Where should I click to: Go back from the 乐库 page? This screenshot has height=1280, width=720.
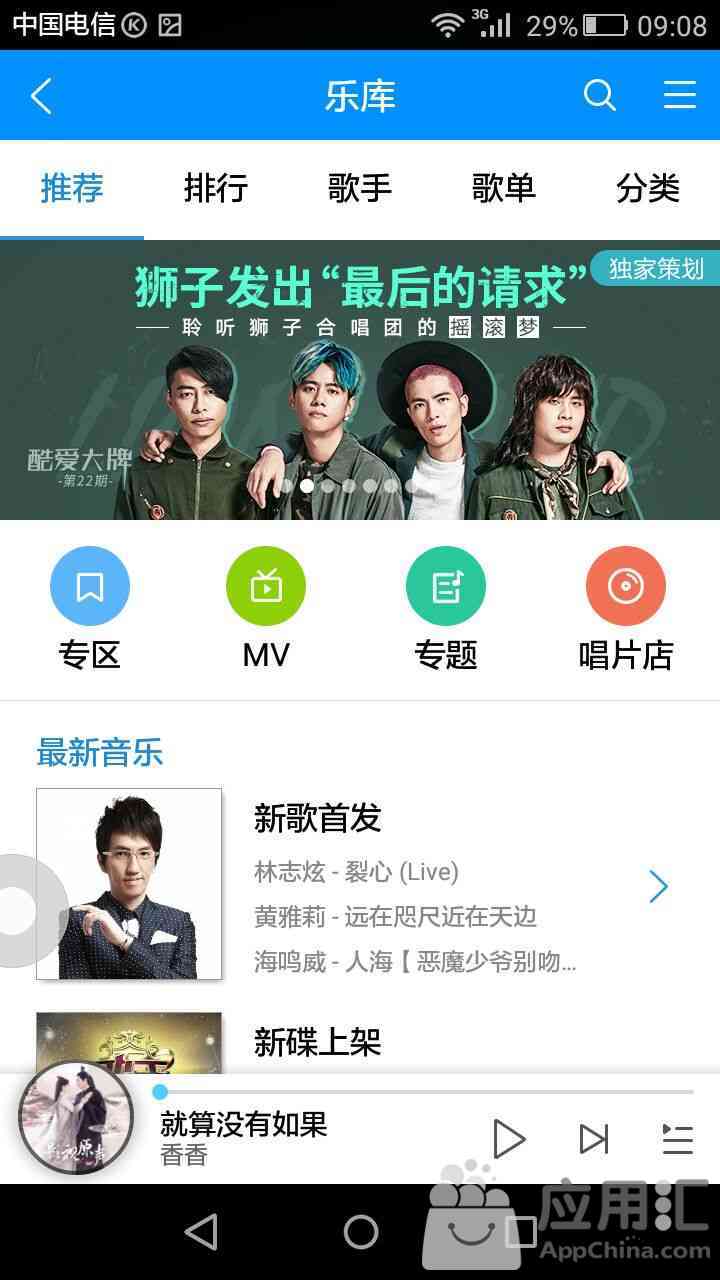pos(41,96)
